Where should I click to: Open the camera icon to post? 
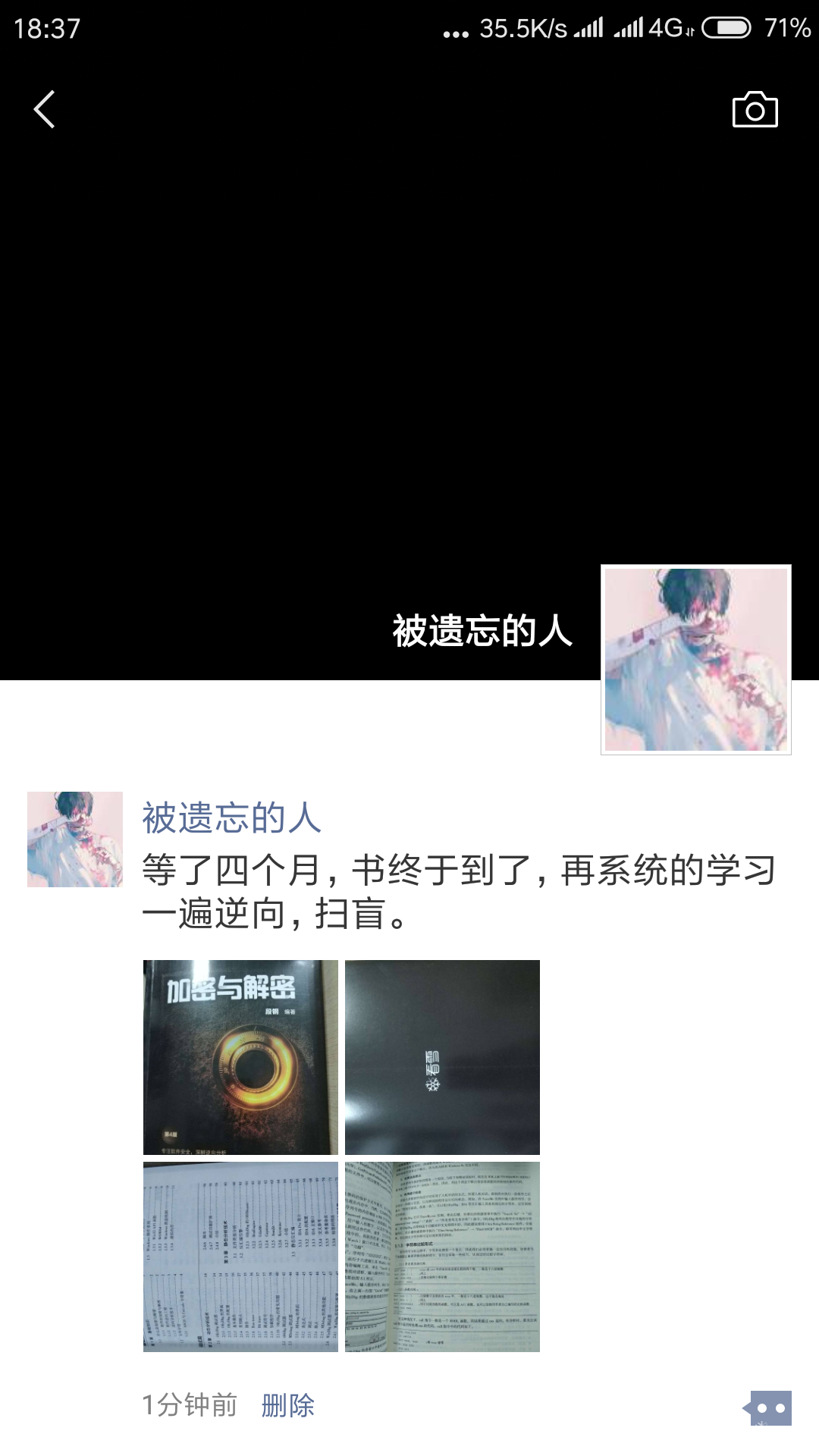coord(755,110)
